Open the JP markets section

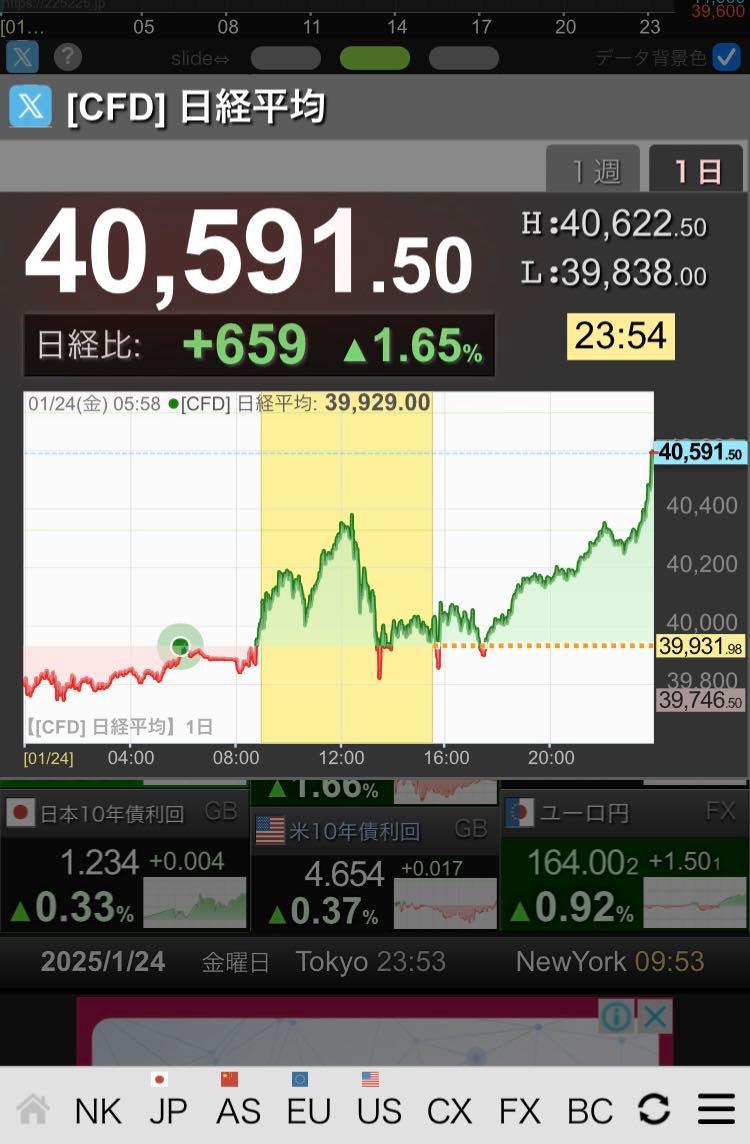click(x=168, y=1110)
